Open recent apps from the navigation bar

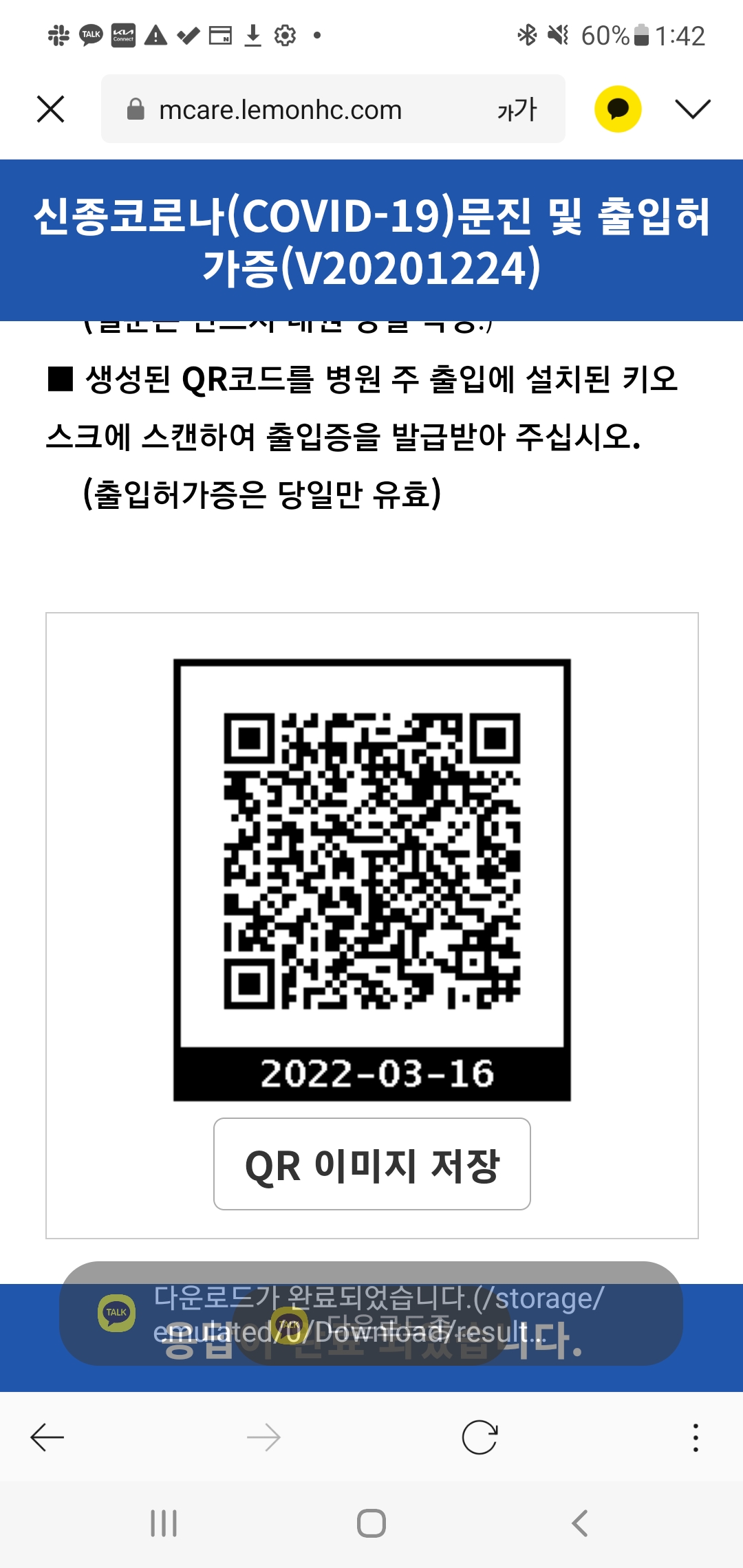[164, 1523]
